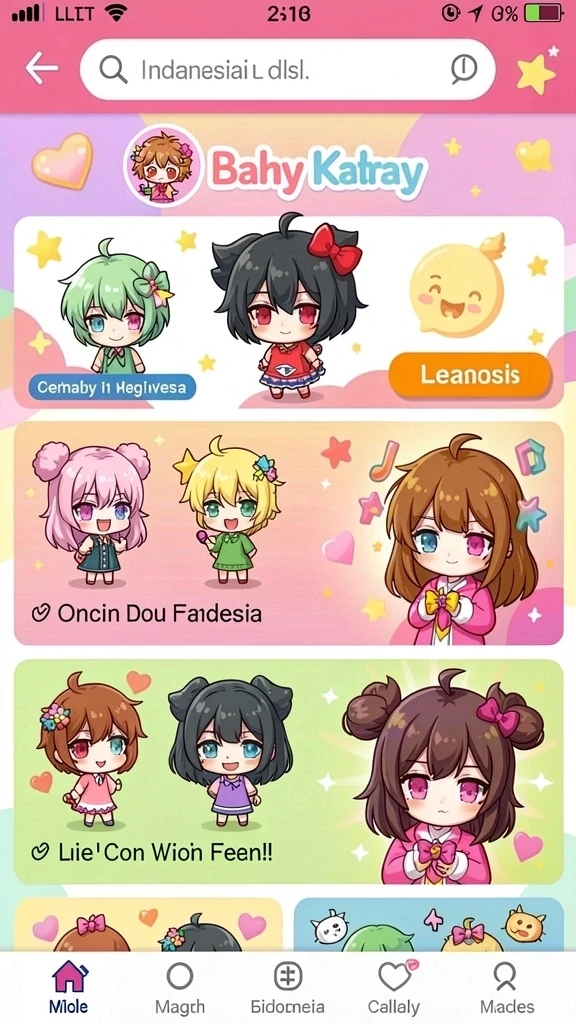The width and height of the screenshot is (576, 1024).
Task: Switch to the Magth tab
Action: [180, 986]
